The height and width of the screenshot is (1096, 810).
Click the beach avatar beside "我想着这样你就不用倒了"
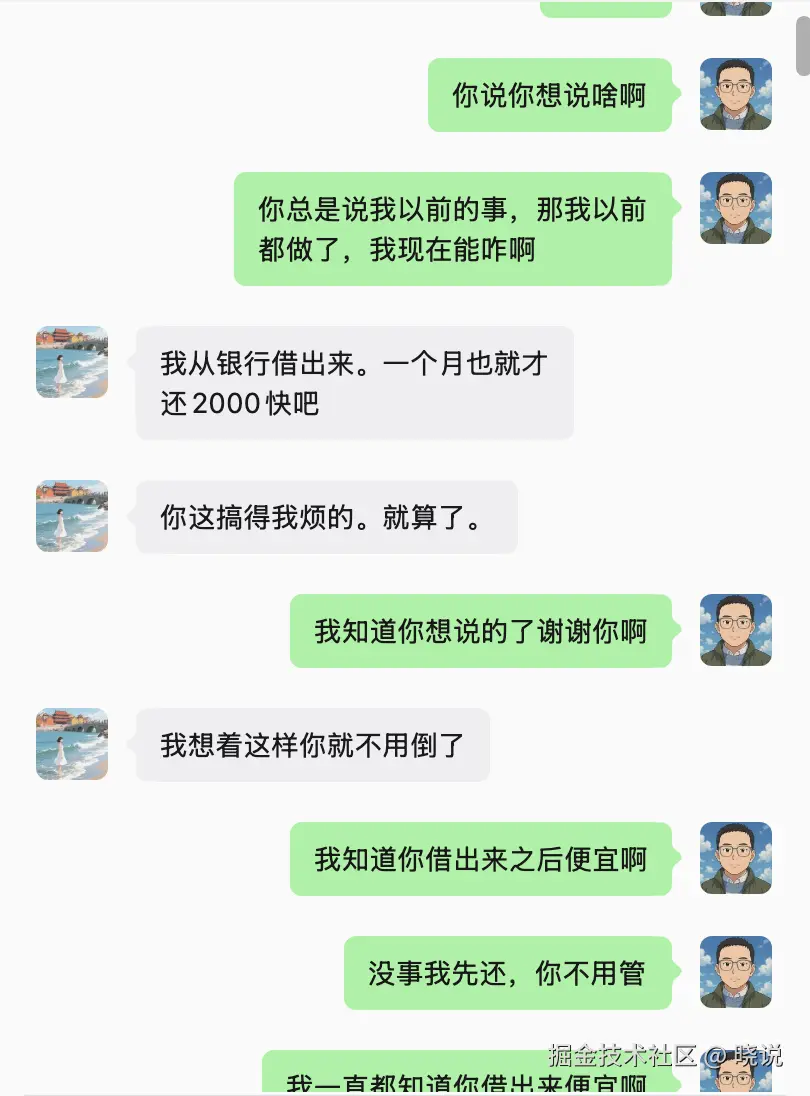pyautogui.click(x=71, y=744)
